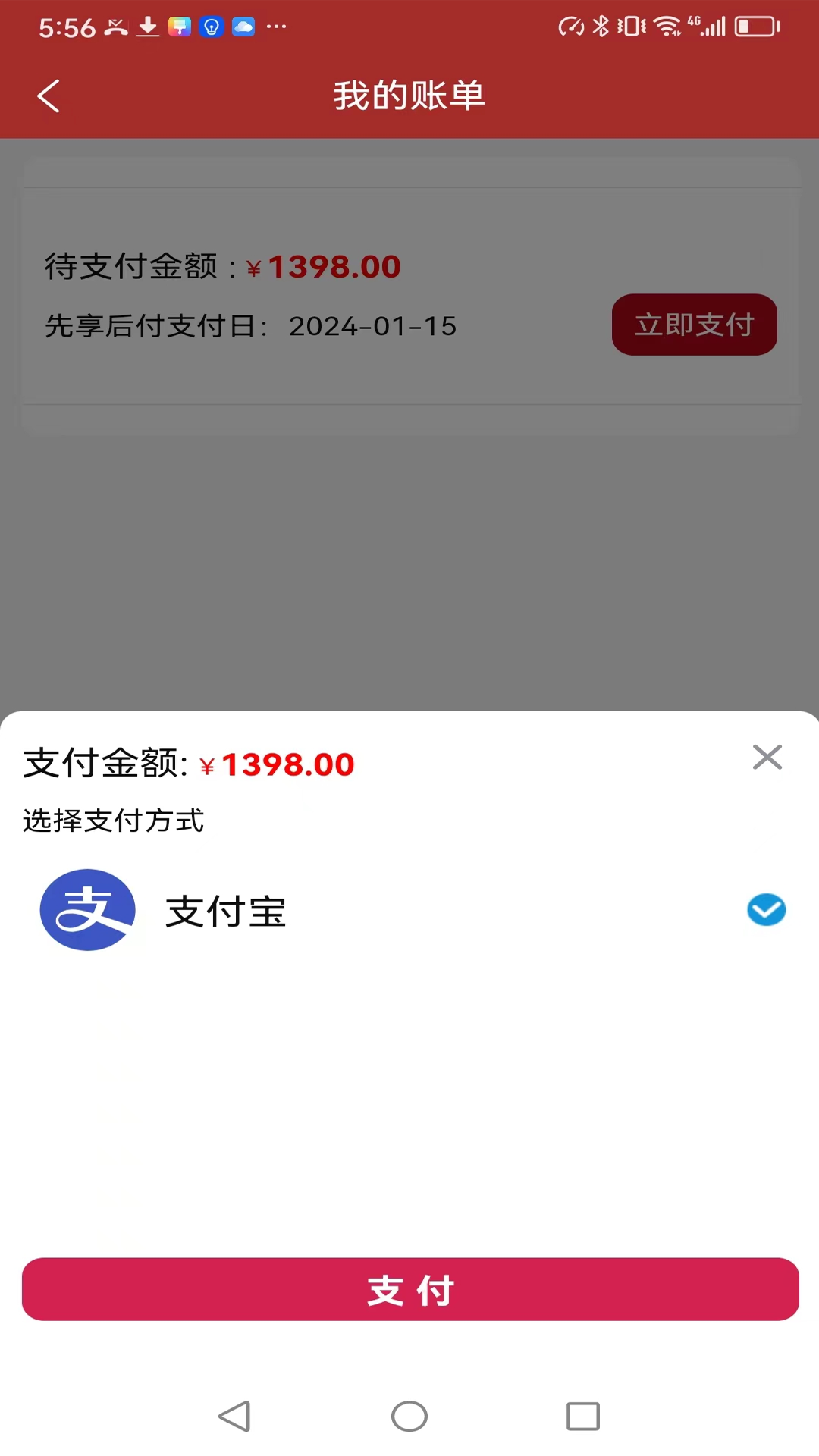The width and height of the screenshot is (819, 1456).
Task: Tap the 立即支付 button
Action: (x=694, y=325)
